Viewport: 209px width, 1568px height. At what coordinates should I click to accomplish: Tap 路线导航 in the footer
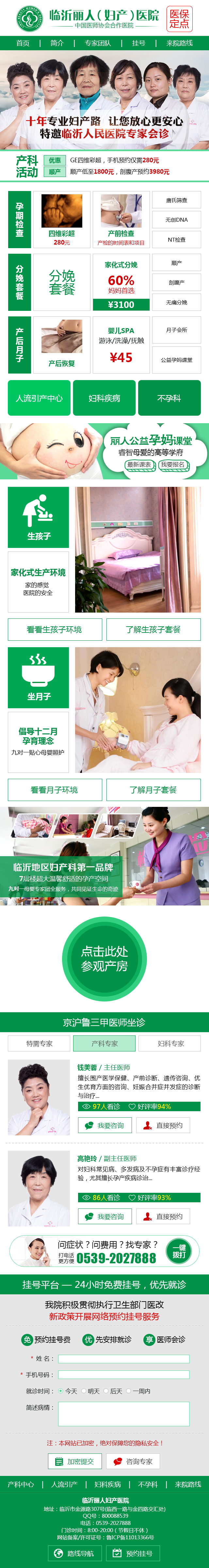[75, 1553]
